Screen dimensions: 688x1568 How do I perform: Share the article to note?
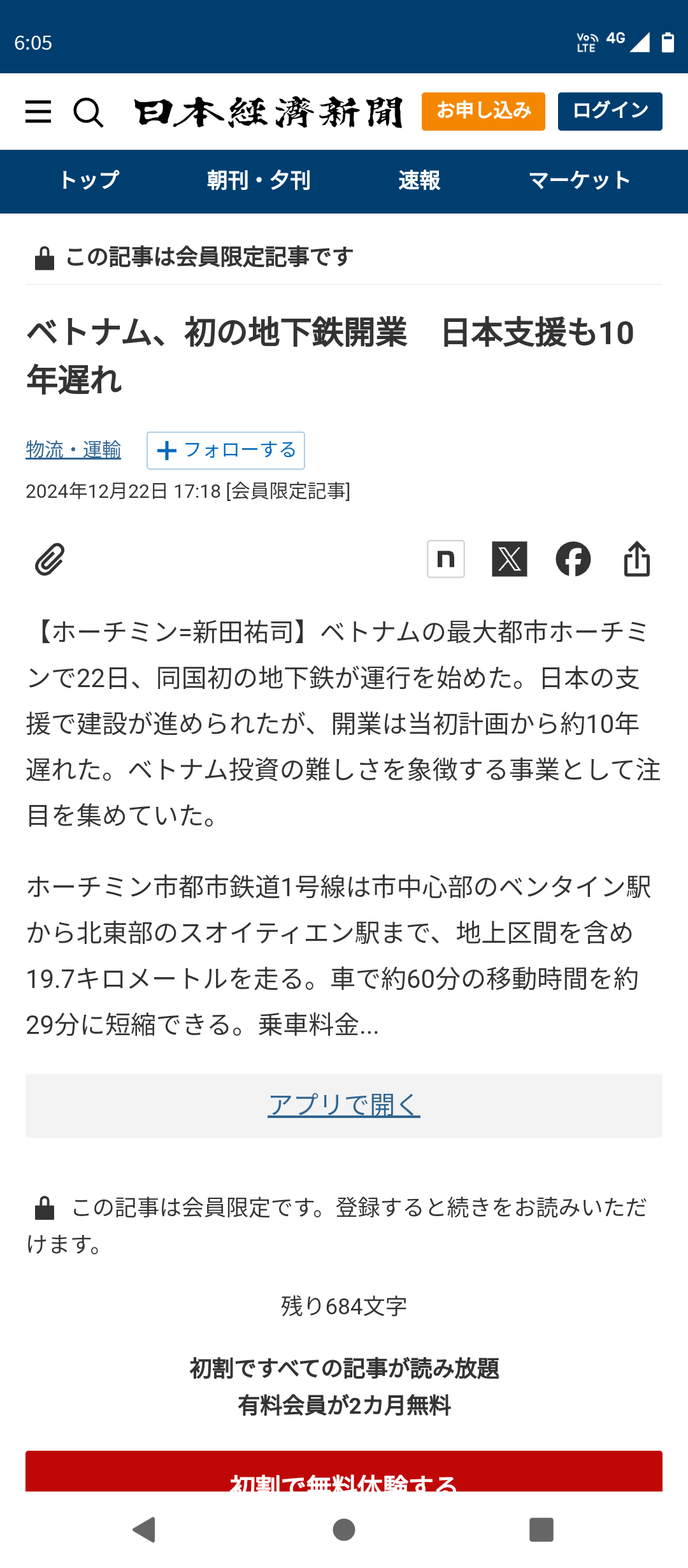click(x=445, y=559)
